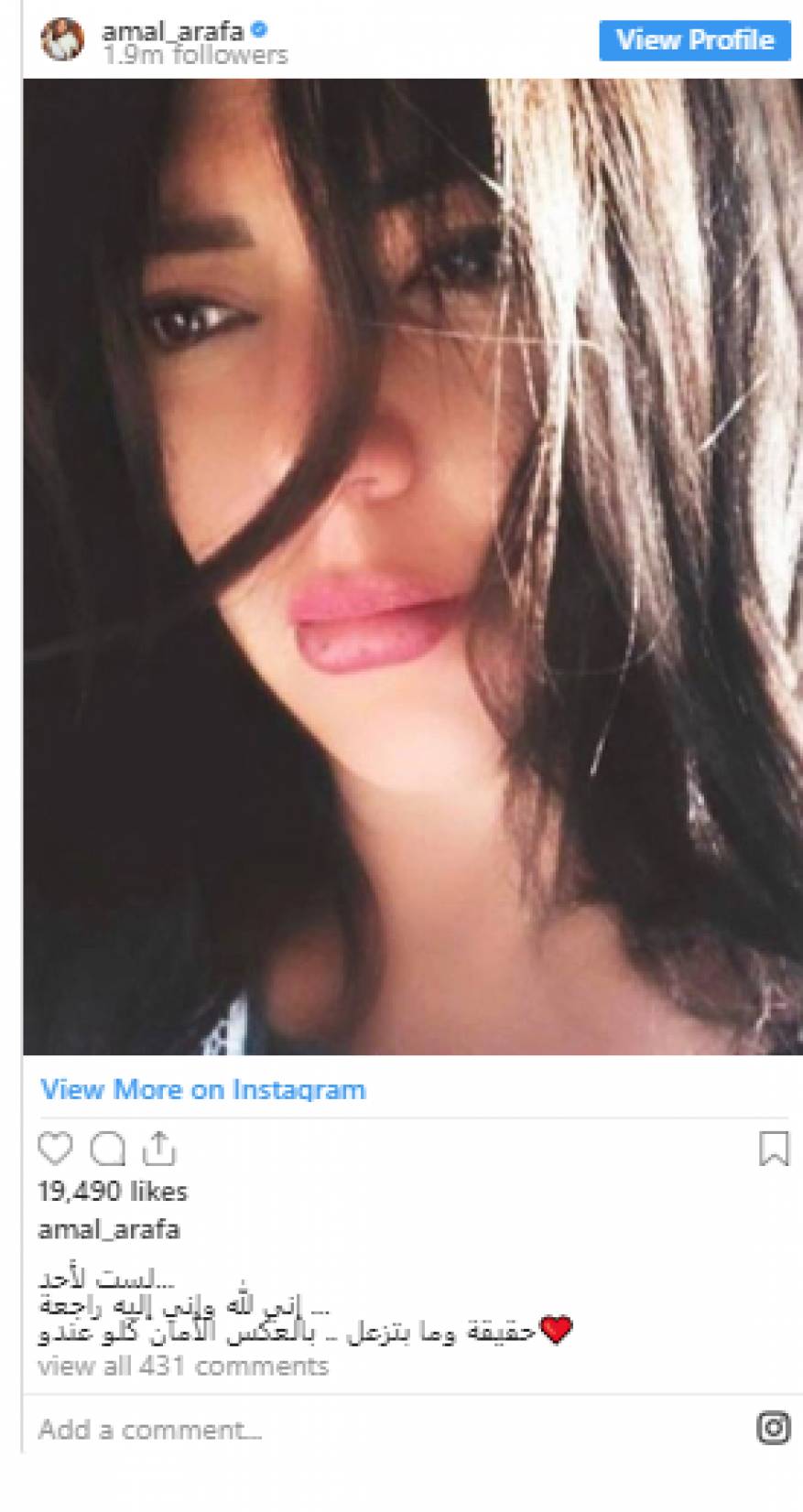This screenshot has height=1512, width=803.
Task: Open the post photo
Action: [412, 567]
